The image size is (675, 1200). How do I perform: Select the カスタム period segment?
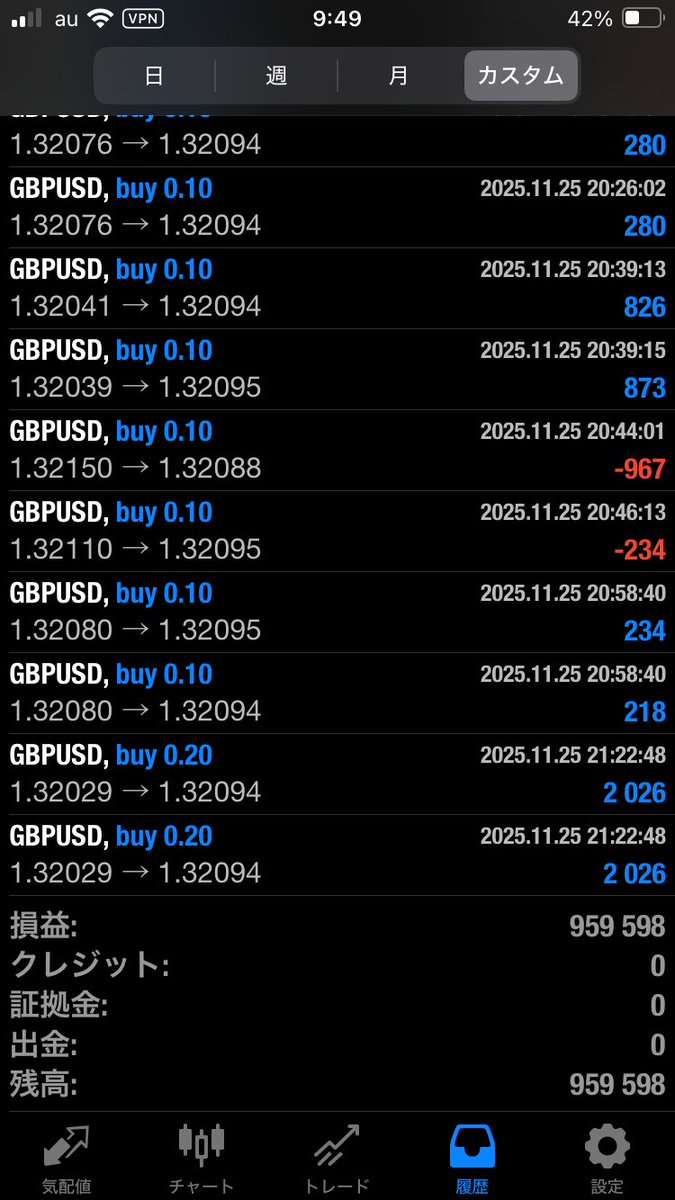pos(521,76)
